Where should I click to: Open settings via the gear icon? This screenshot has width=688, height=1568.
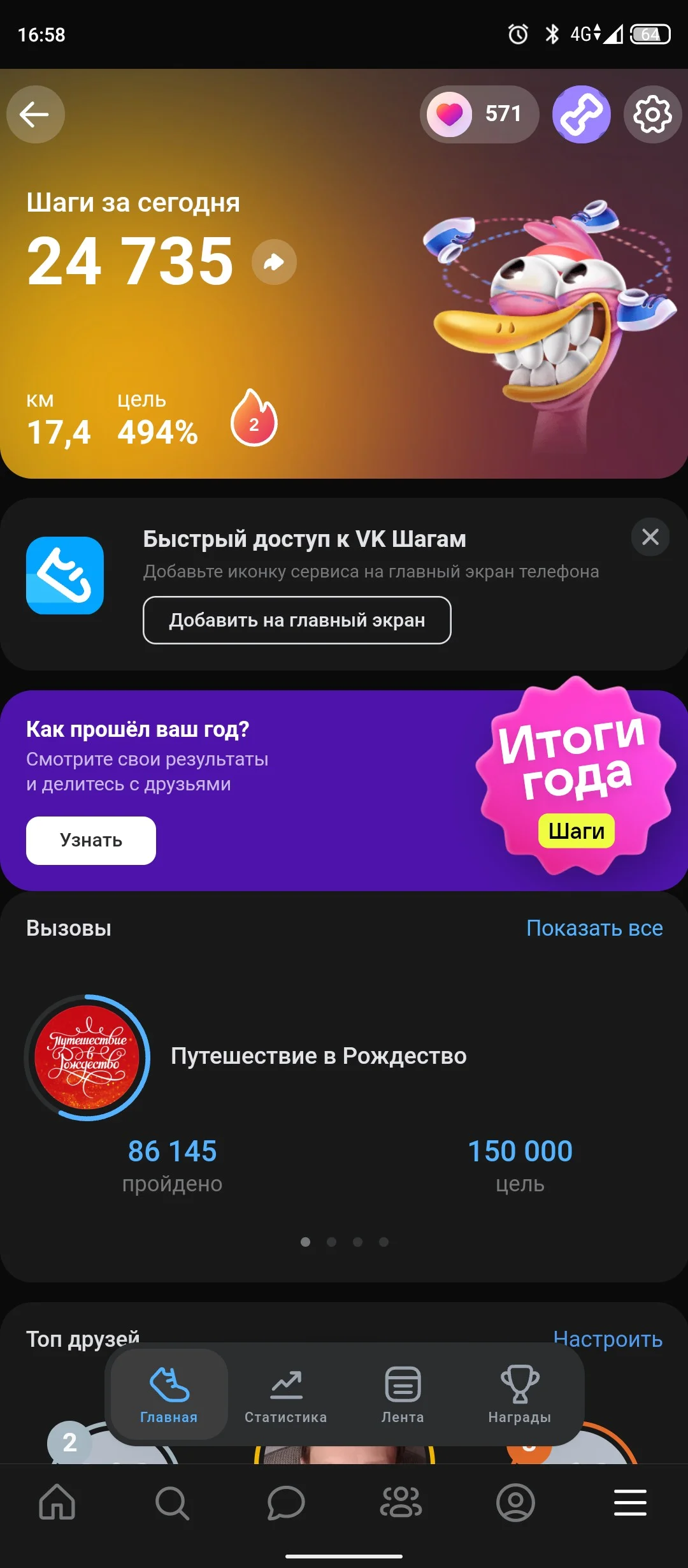click(x=652, y=113)
